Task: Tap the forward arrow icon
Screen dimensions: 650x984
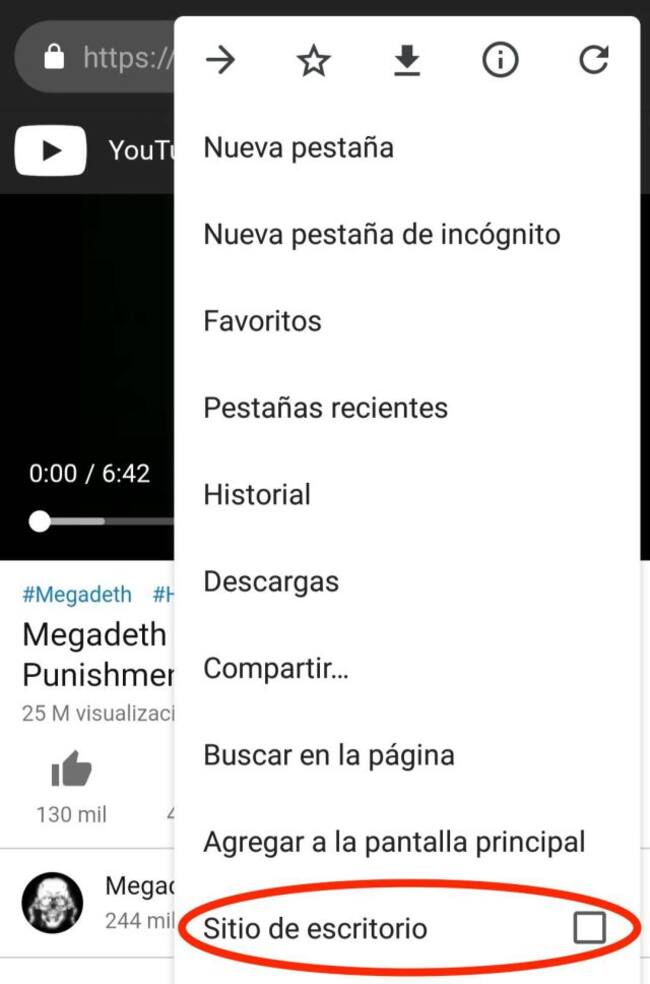Action: (220, 62)
